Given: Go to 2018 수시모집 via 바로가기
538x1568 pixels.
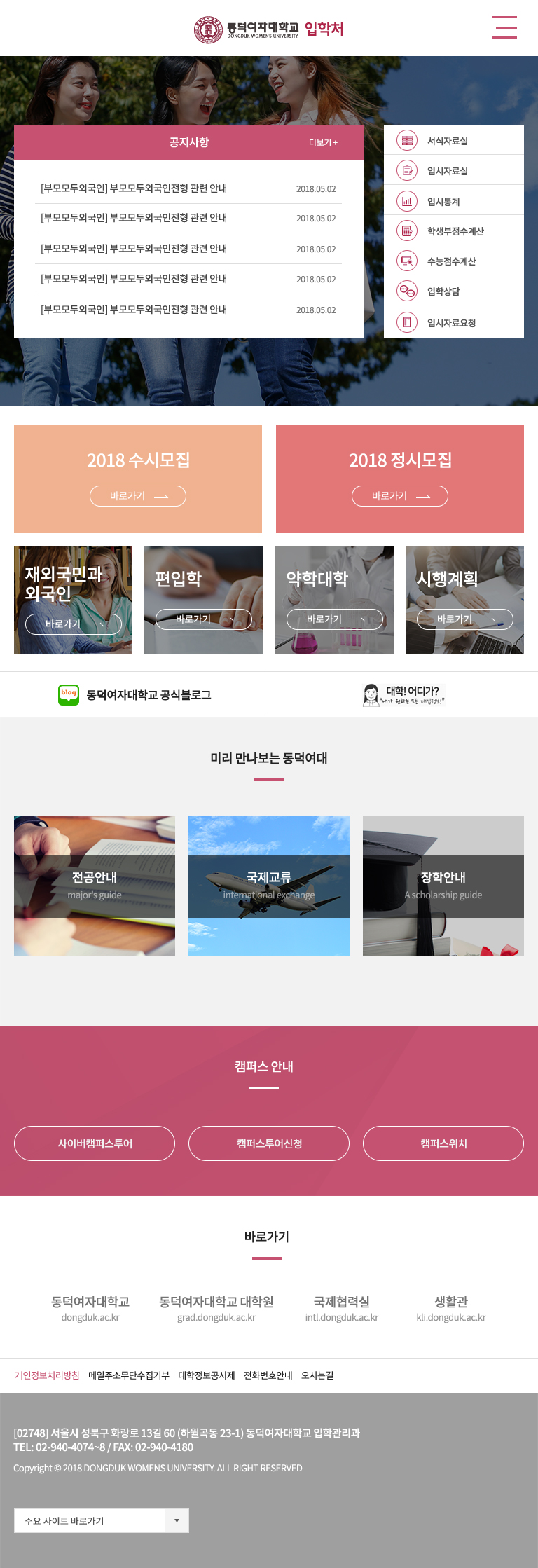Looking at the screenshot, I should (x=138, y=495).
